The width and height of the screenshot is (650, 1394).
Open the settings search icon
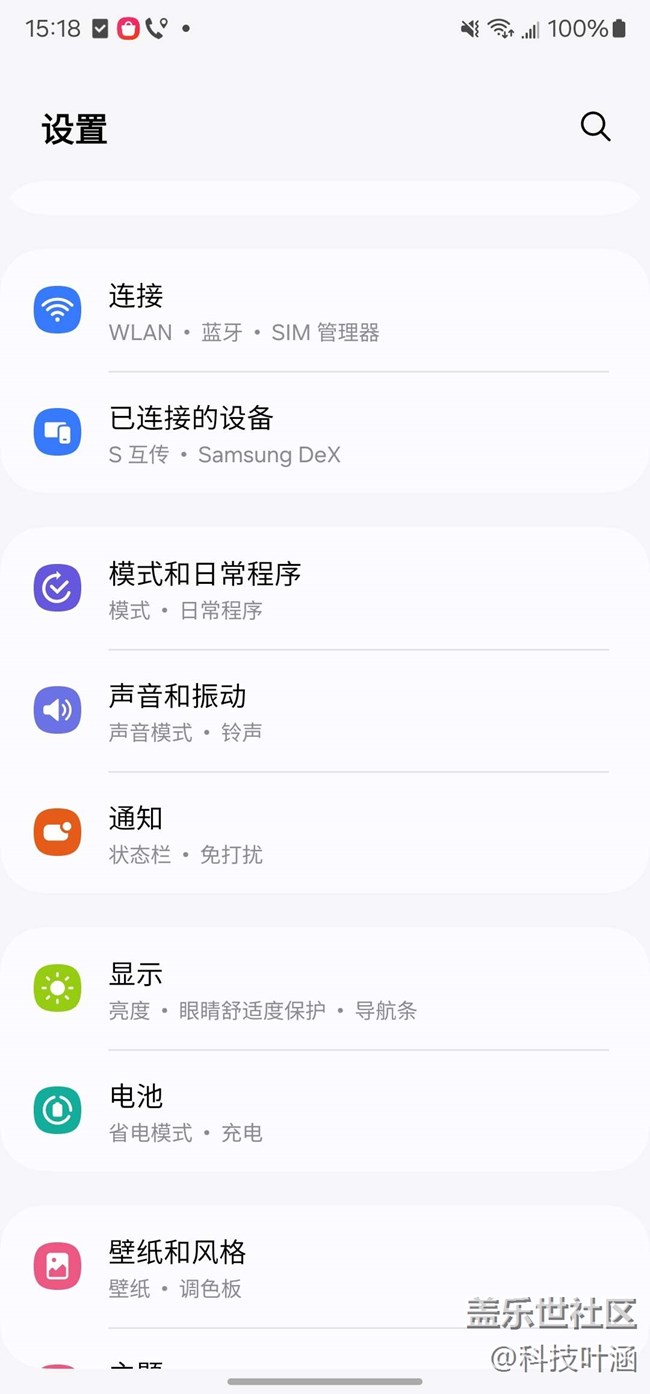tap(595, 127)
